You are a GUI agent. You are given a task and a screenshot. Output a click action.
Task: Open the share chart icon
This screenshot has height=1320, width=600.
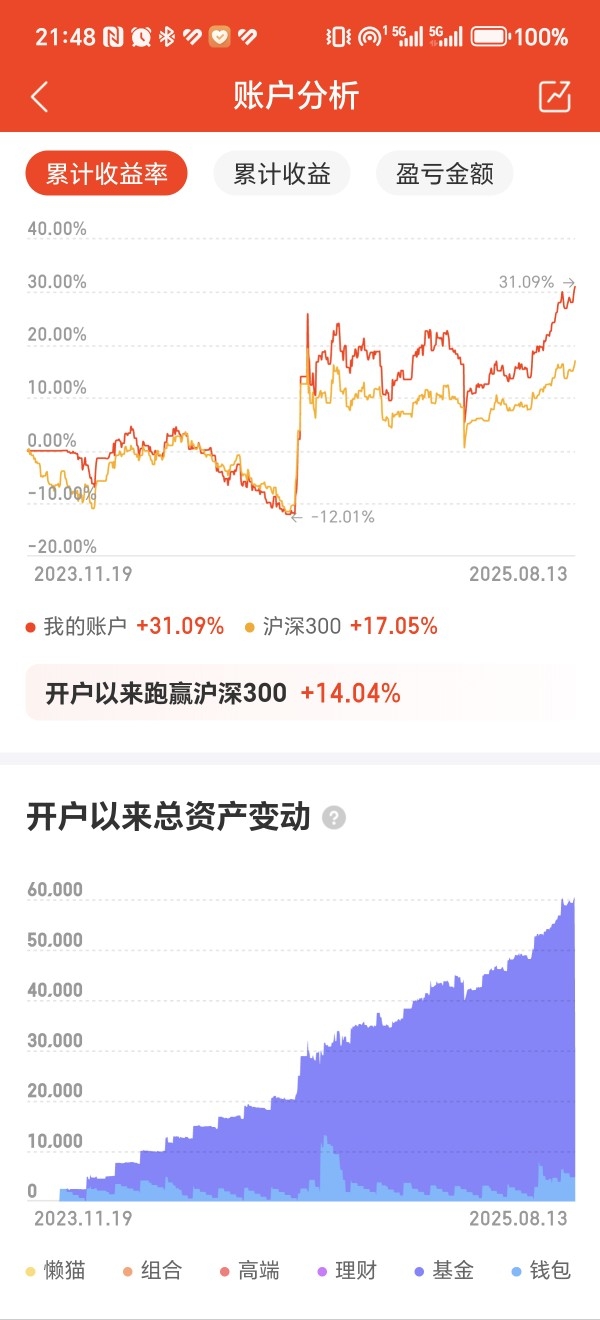point(554,96)
